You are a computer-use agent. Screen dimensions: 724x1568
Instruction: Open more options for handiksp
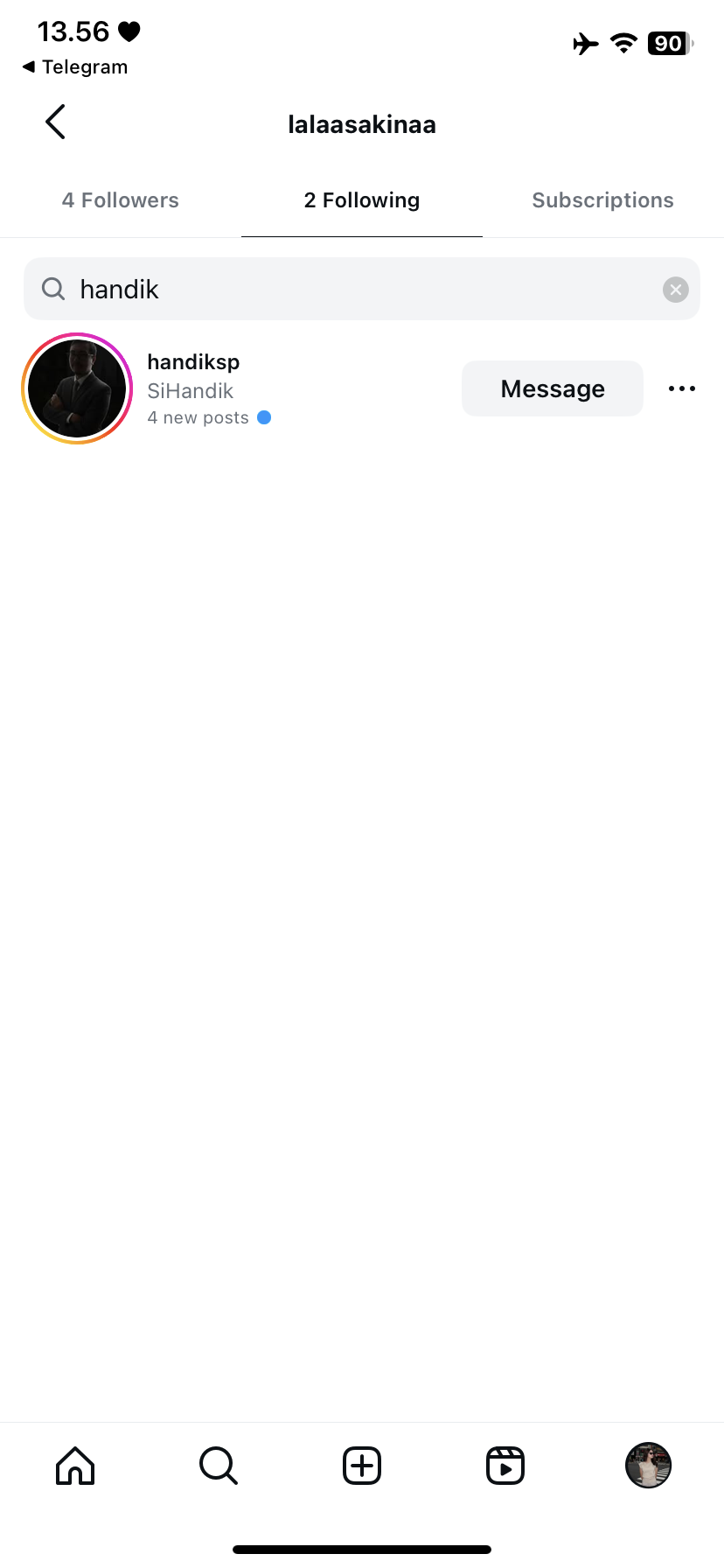[681, 388]
